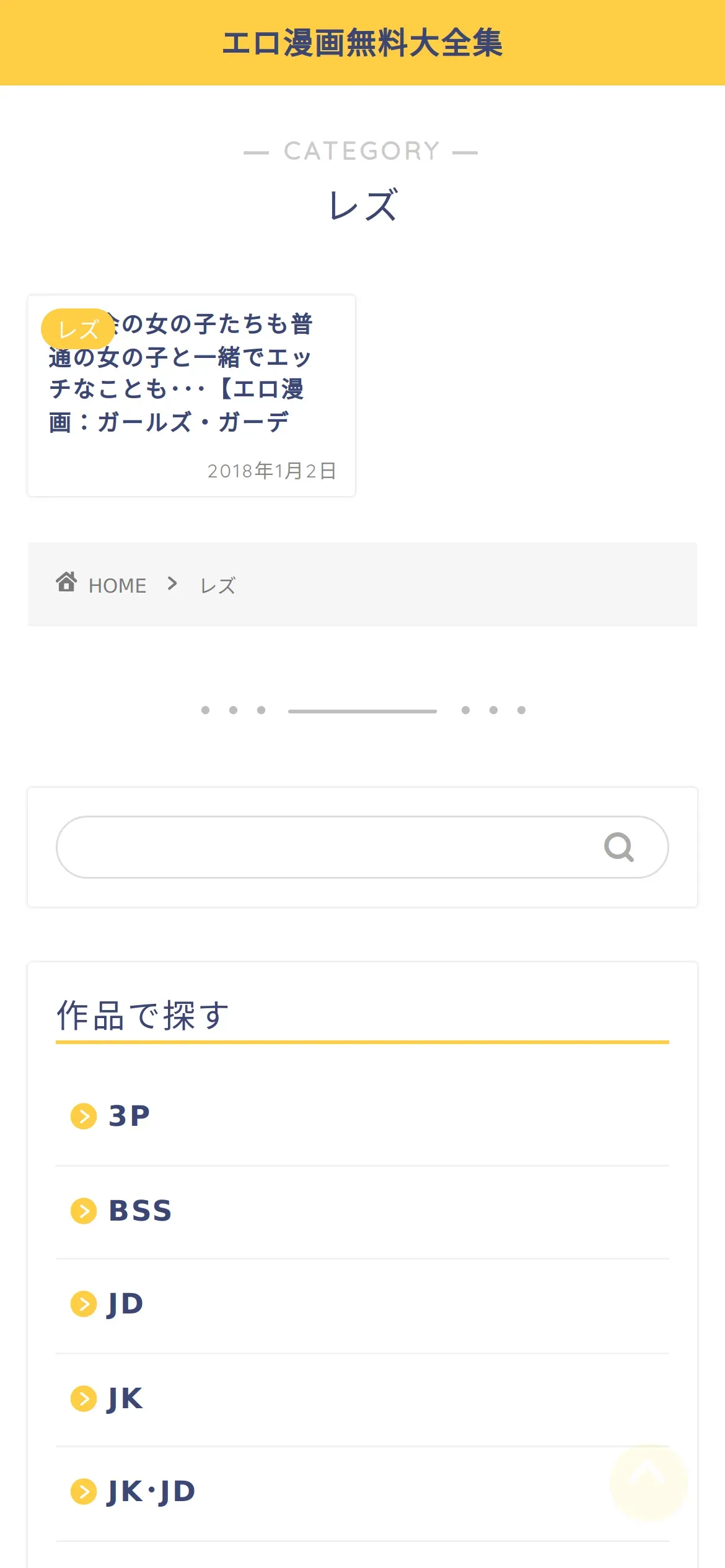Browse the JK category
This screenshot has width=725, height=1568.
pos(126,1399)
